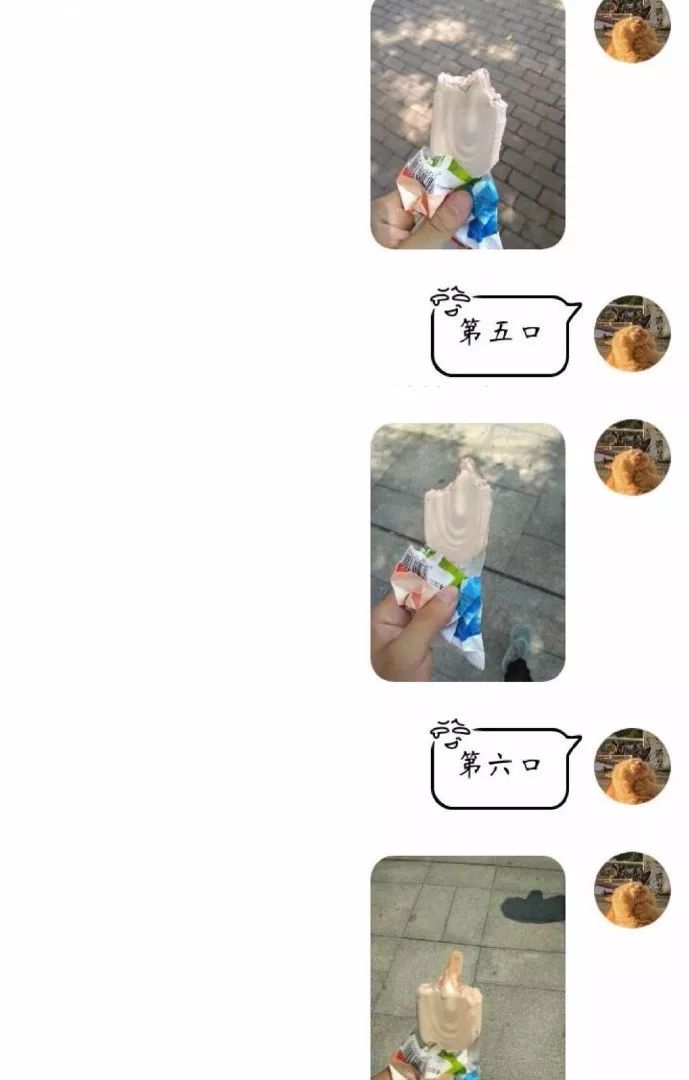Screen dimensions: 689x1080
Task: Open the photo sent below 第六口 message
Action: (467, 966)
